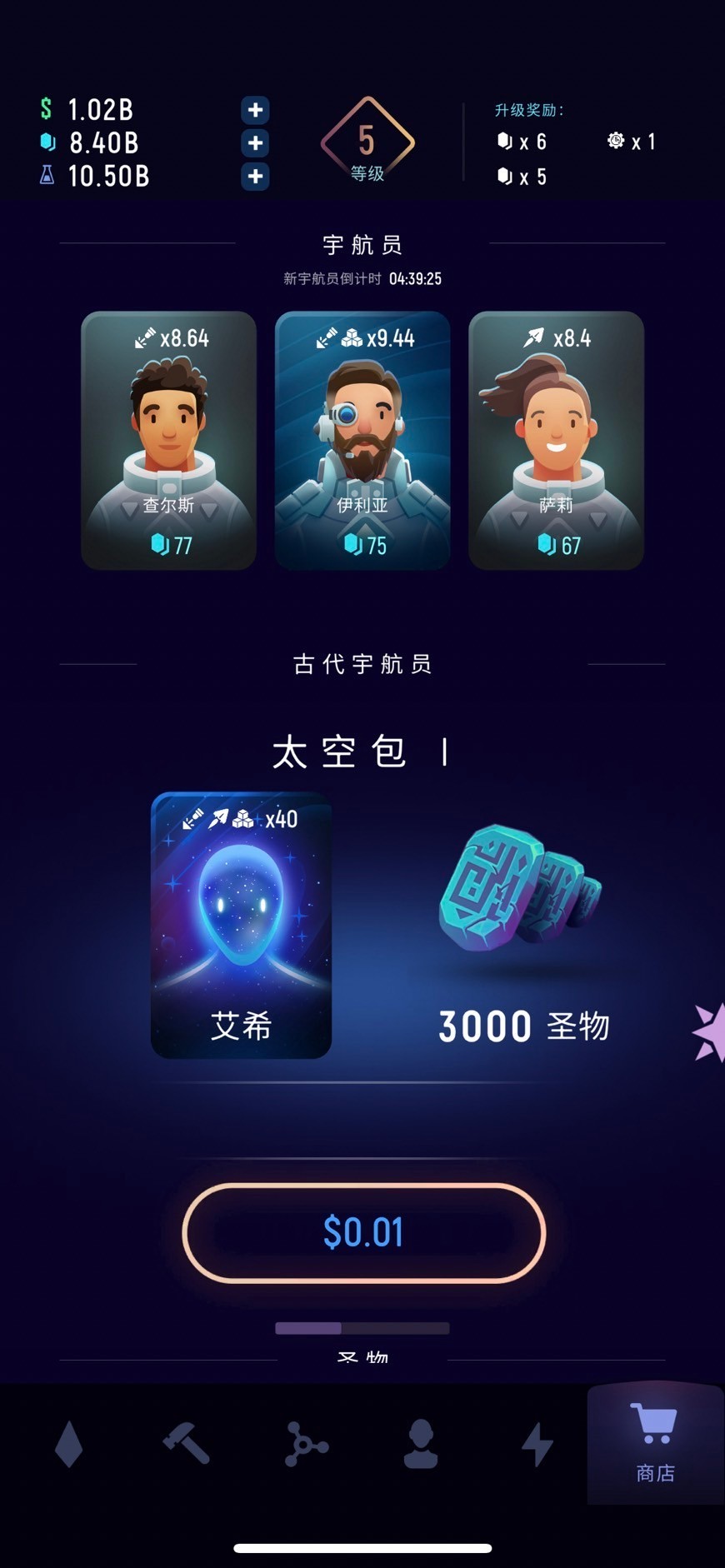Add more dark matter beside 8.40B
Screen dimensions: 725x1568
click(x=255, y=143)
